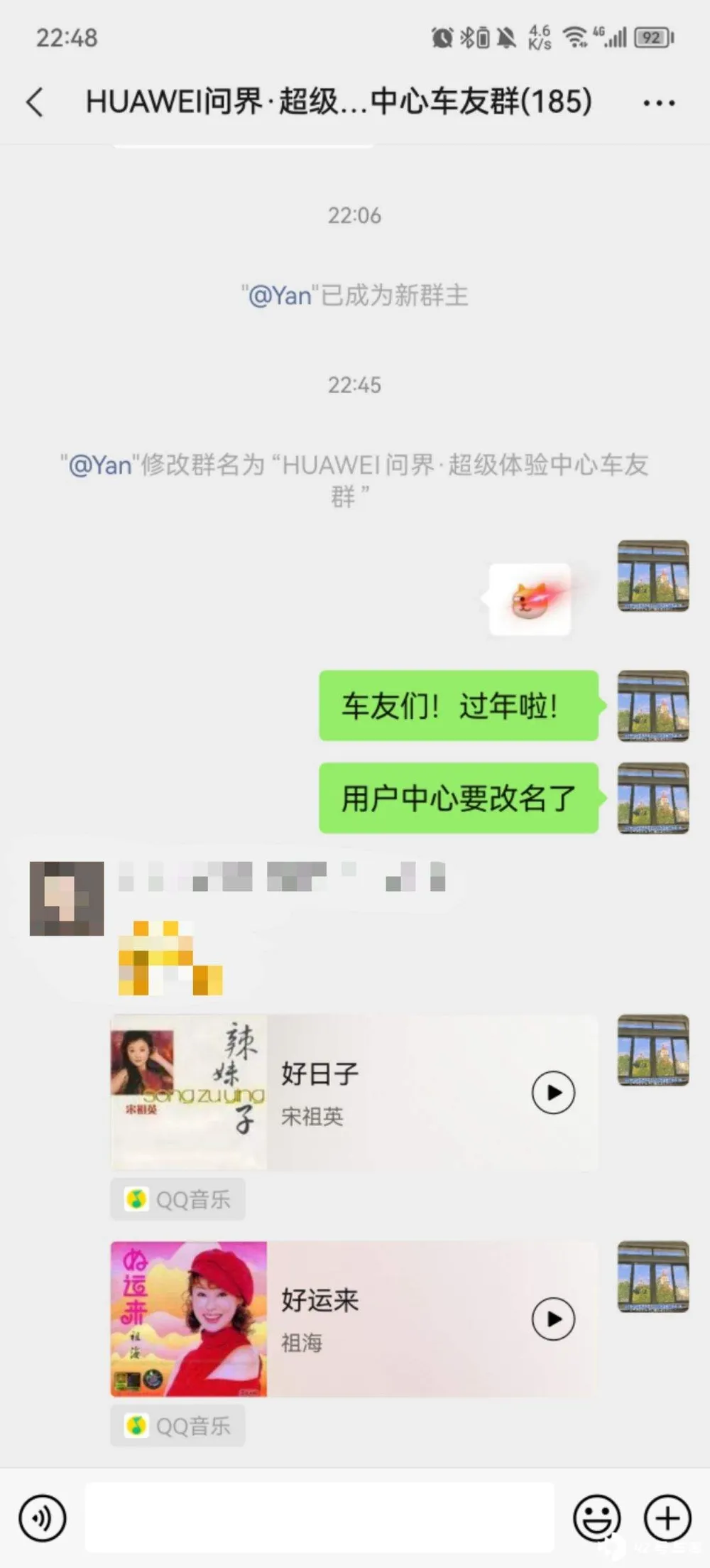Viewport: 710px width, 1568px height.
Task: Open the emoji picker
Action: point(596,1518)
